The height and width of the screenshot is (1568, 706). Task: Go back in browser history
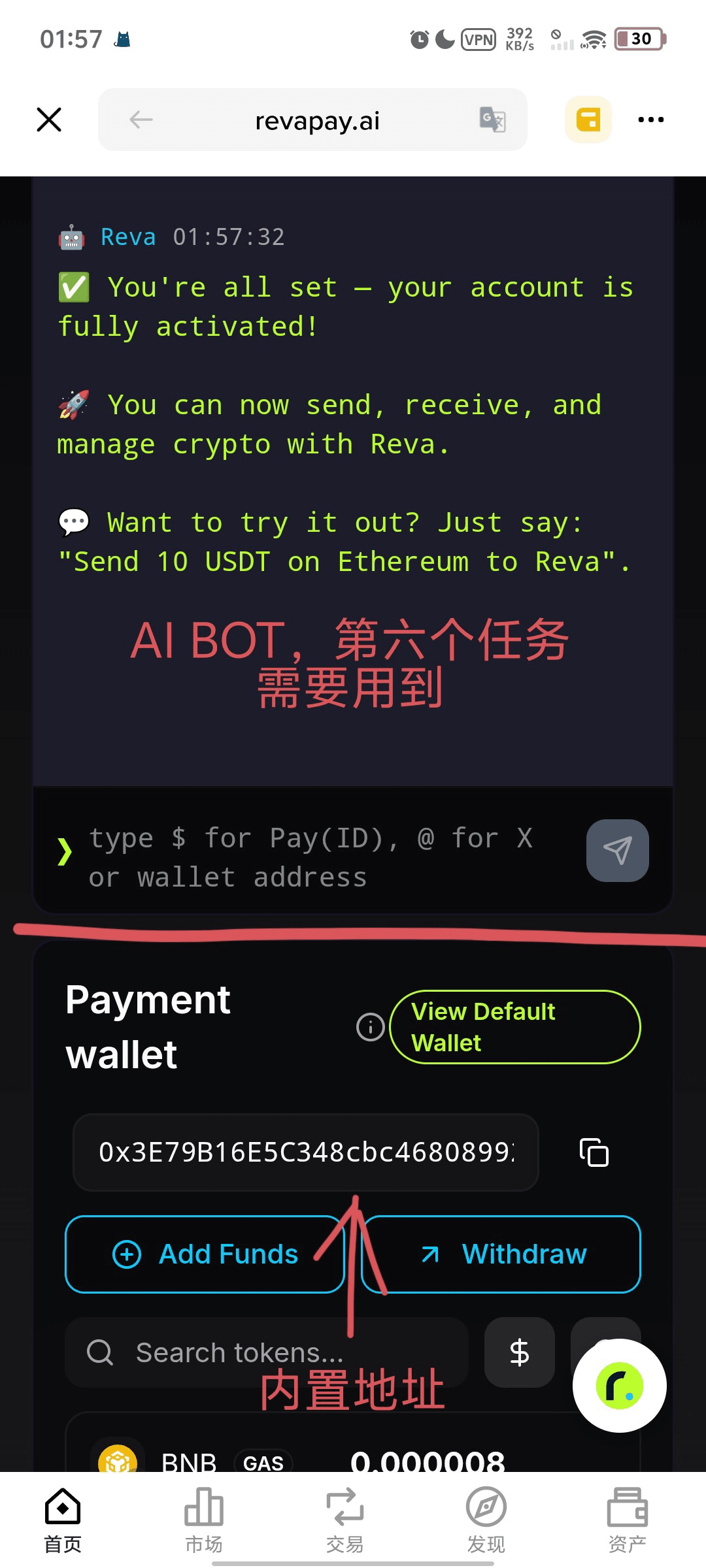tap(141, 120)
